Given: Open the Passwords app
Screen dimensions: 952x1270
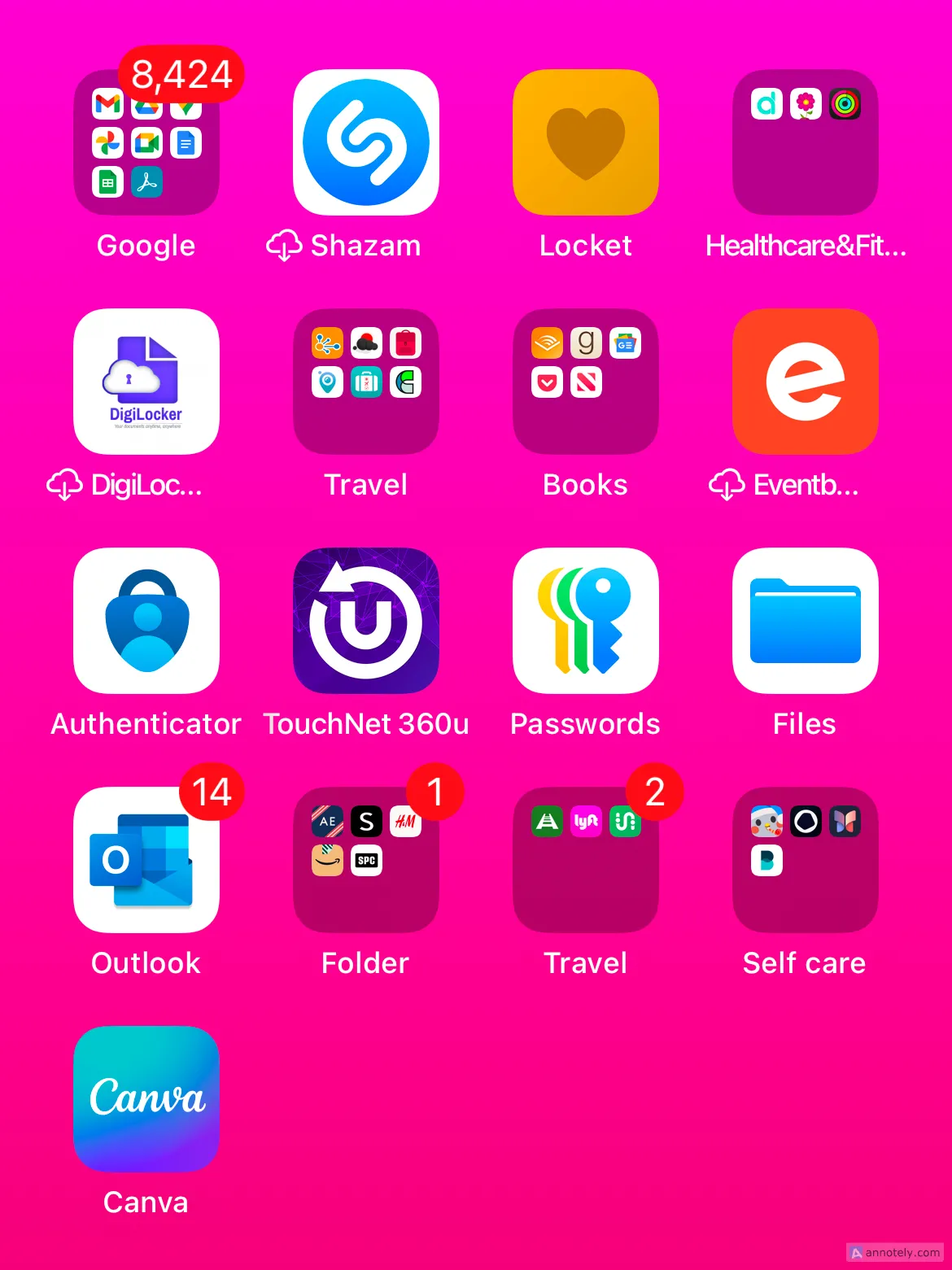Looking at the screenshot, I should pyautogui.click(x=585, y=620).
